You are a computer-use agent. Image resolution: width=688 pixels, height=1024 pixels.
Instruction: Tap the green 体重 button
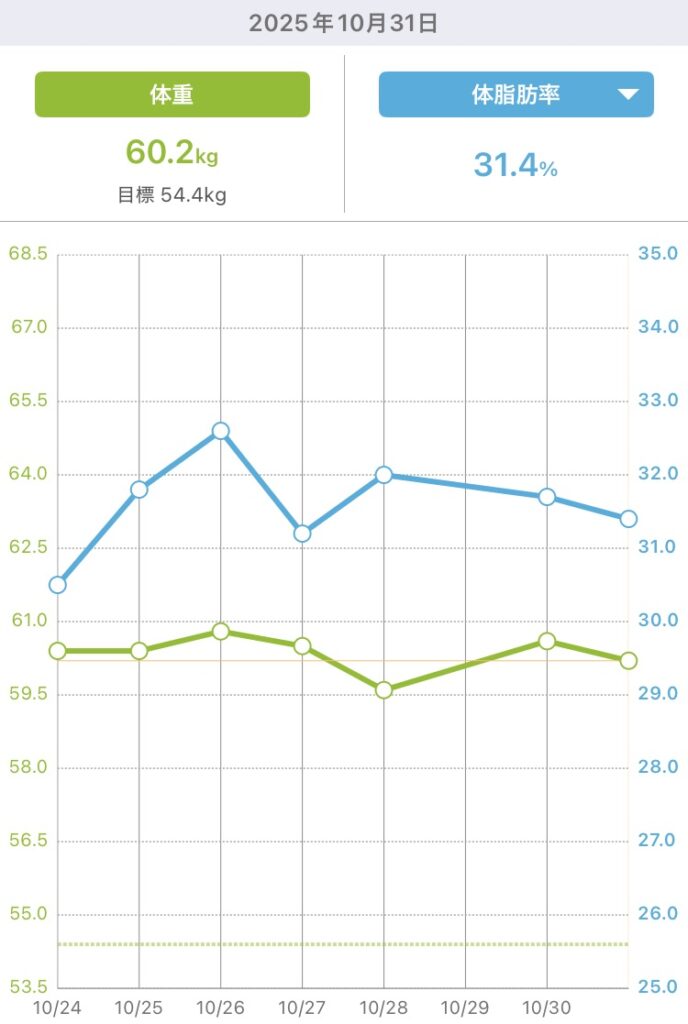coord(172,95)
